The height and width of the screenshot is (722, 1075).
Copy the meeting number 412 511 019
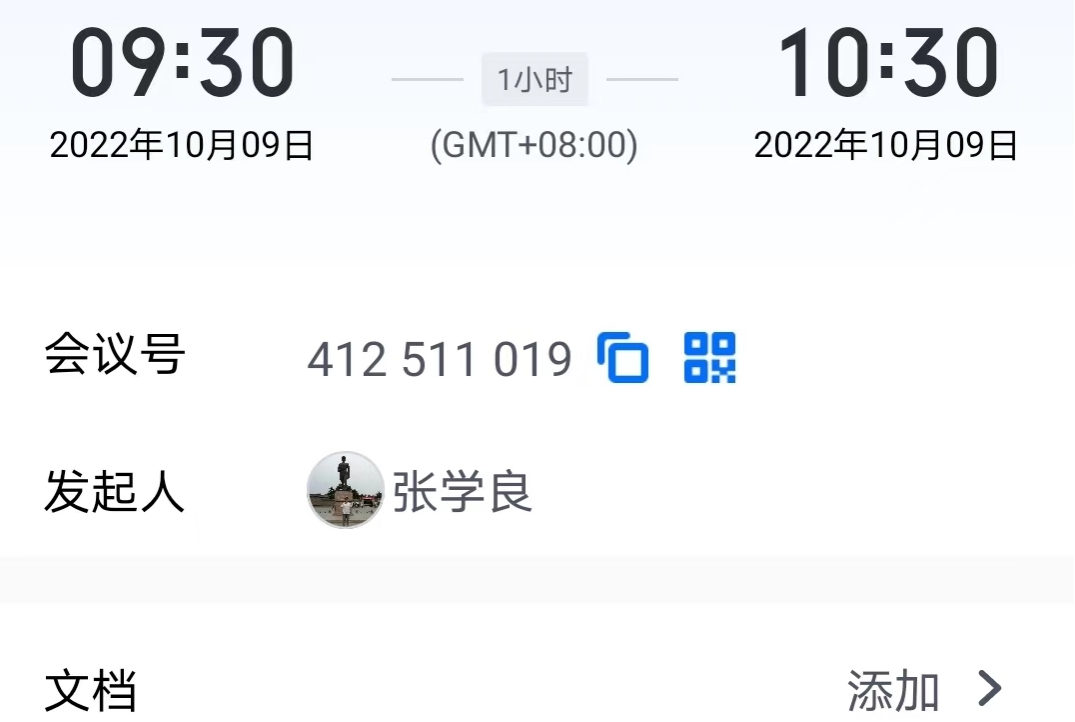point(622,358)
